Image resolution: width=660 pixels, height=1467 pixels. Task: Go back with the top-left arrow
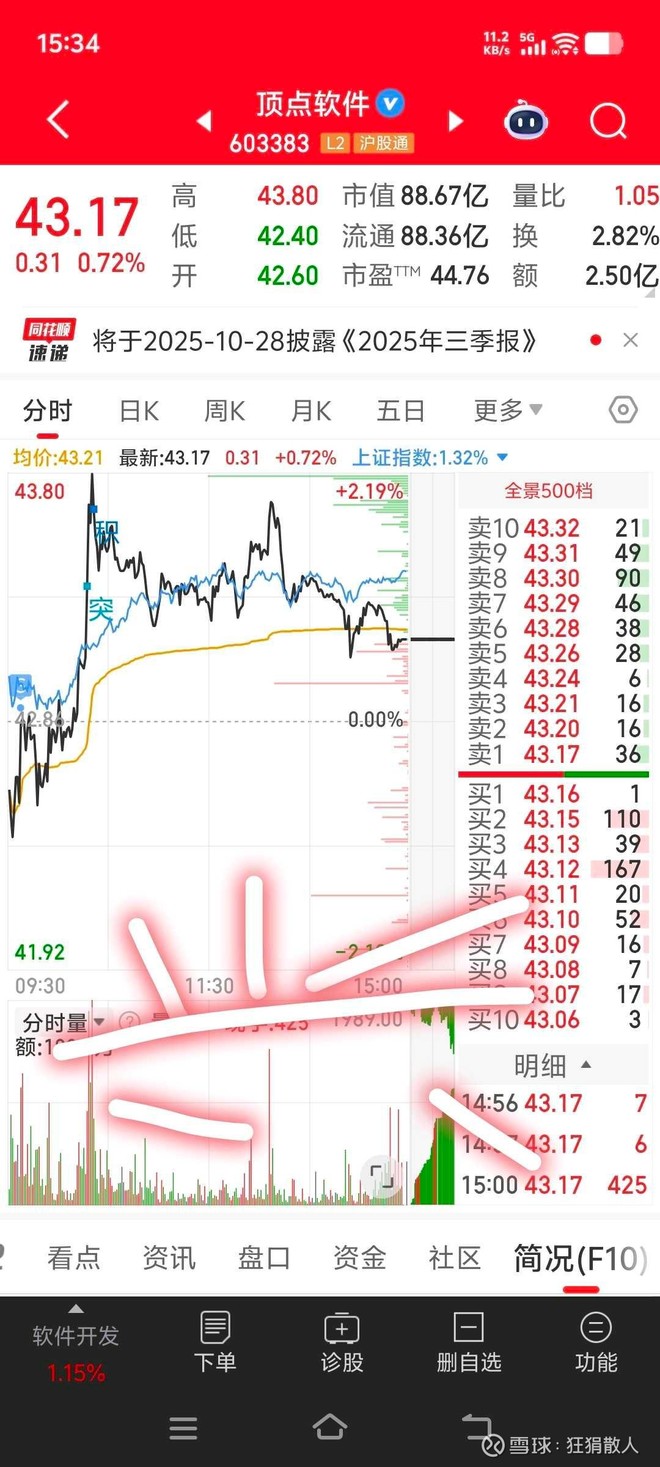(58, 121)
